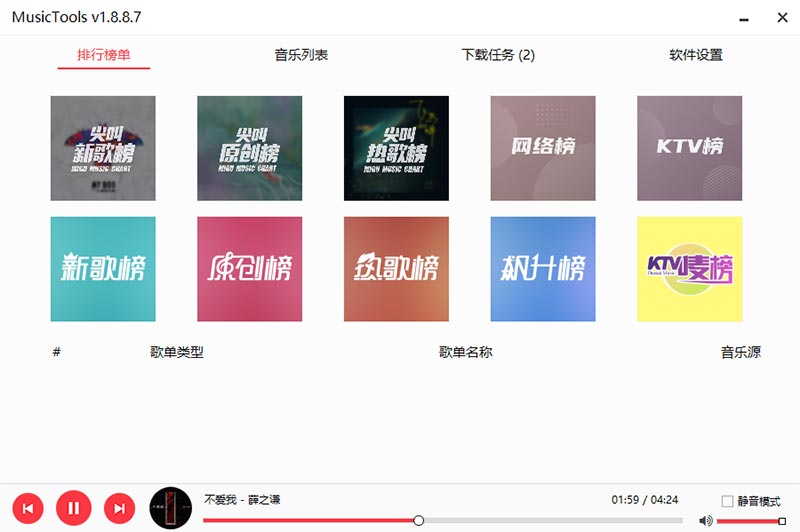
Task: Pause the current song
Action: point(73,508)
